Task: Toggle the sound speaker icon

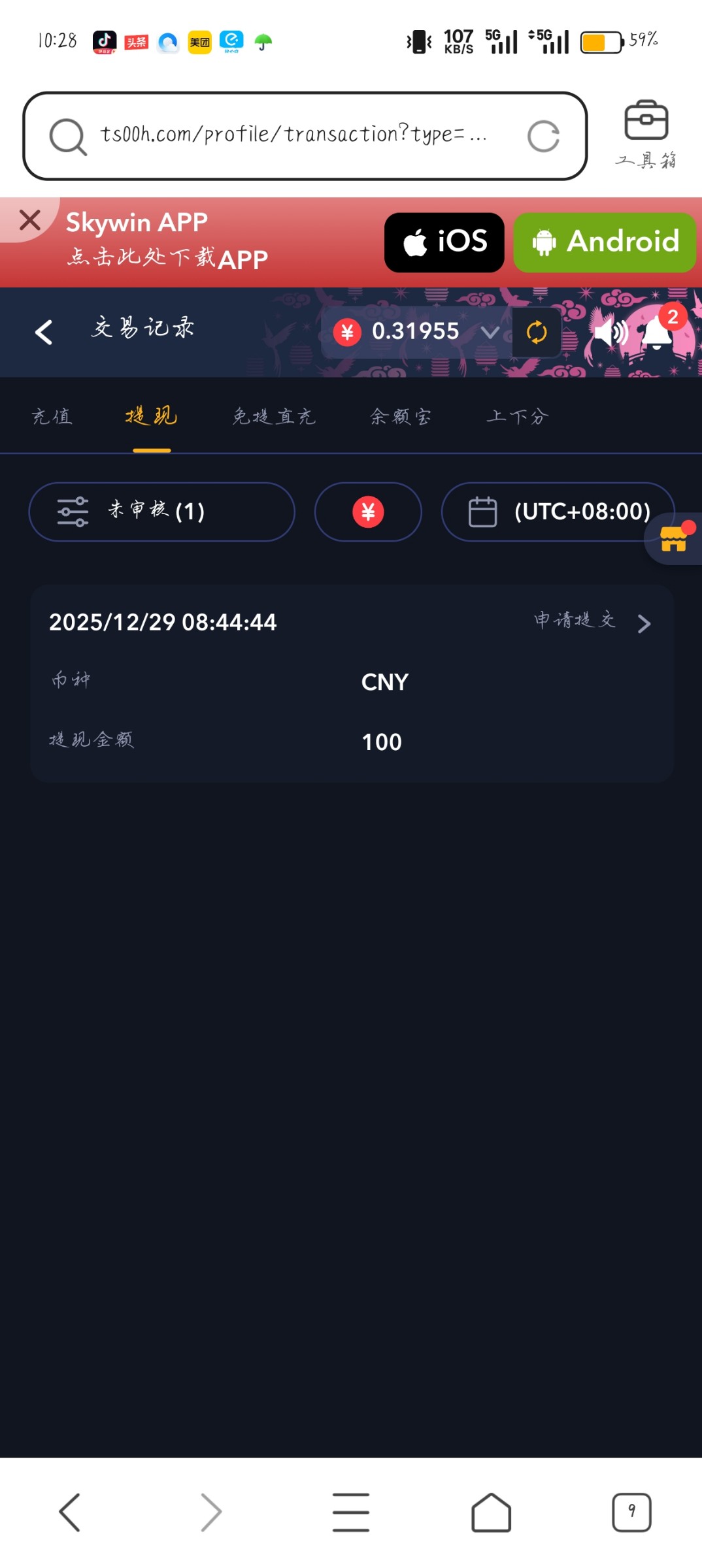Action: point(610,333)
